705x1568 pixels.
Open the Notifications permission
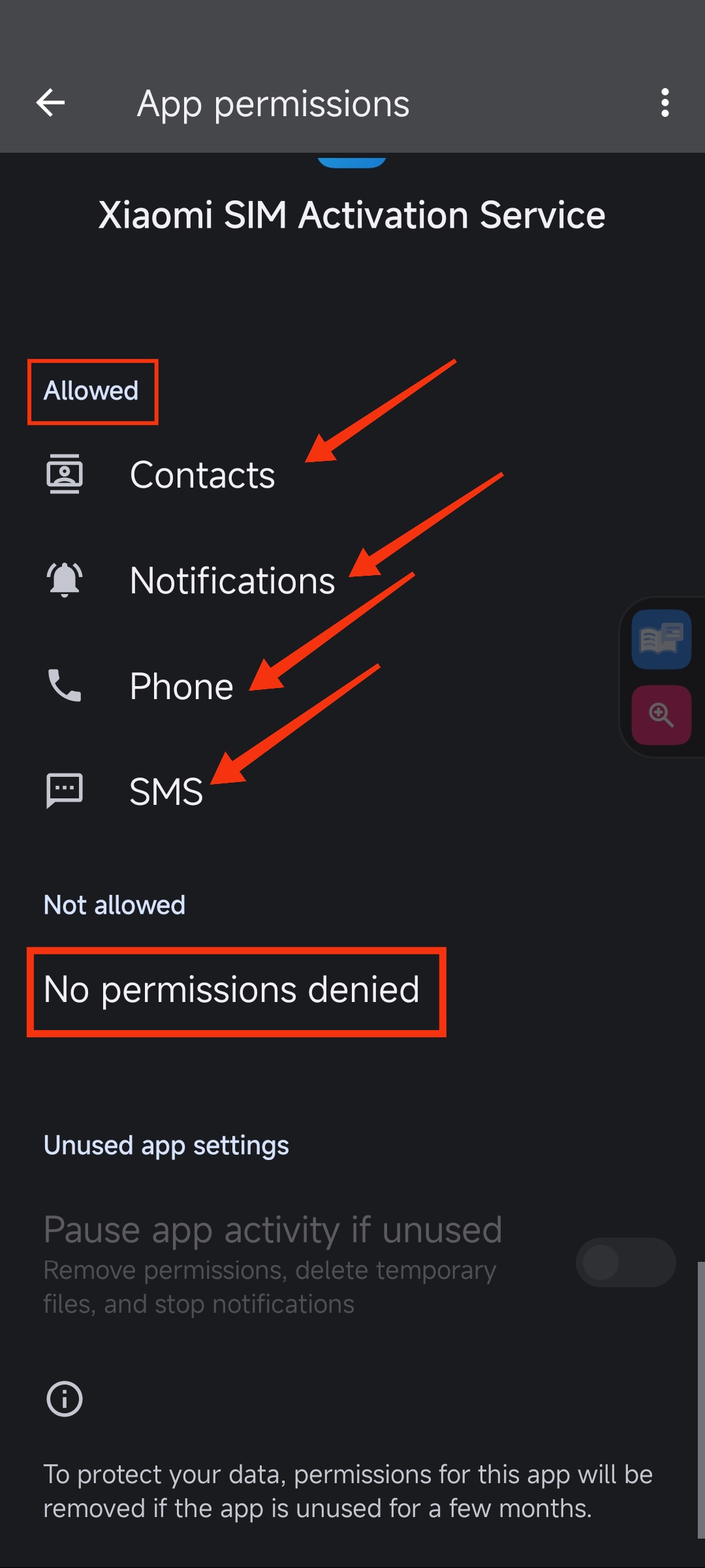[352, 580]
